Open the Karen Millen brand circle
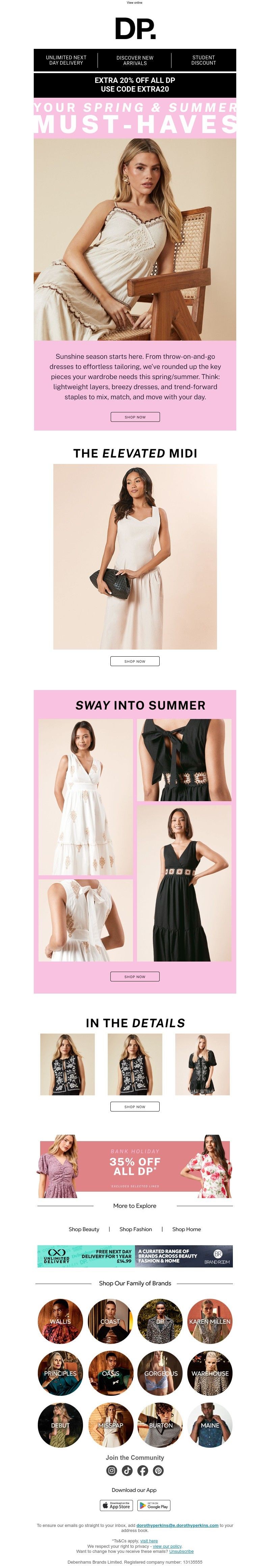The width and height of the screenshot is (270, 1568). (210, 1321)
